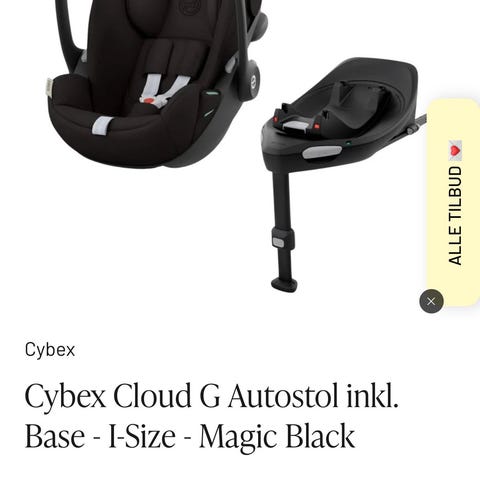This screenshot has height=480, width=480.
Task: Dismiss the ALLE TILBUD banner
Action: tap(431, 301)
